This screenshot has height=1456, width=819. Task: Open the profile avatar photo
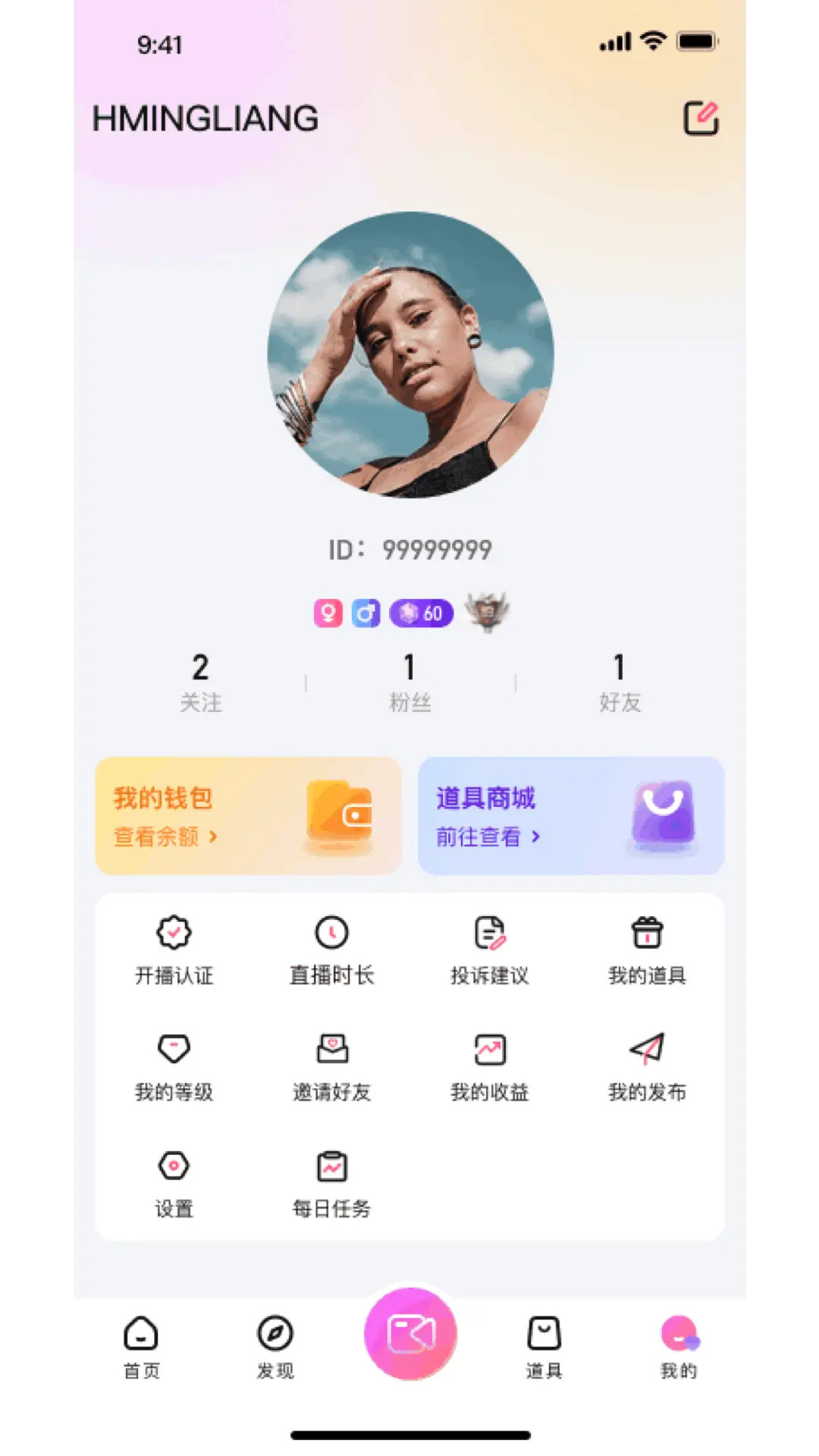410,355
